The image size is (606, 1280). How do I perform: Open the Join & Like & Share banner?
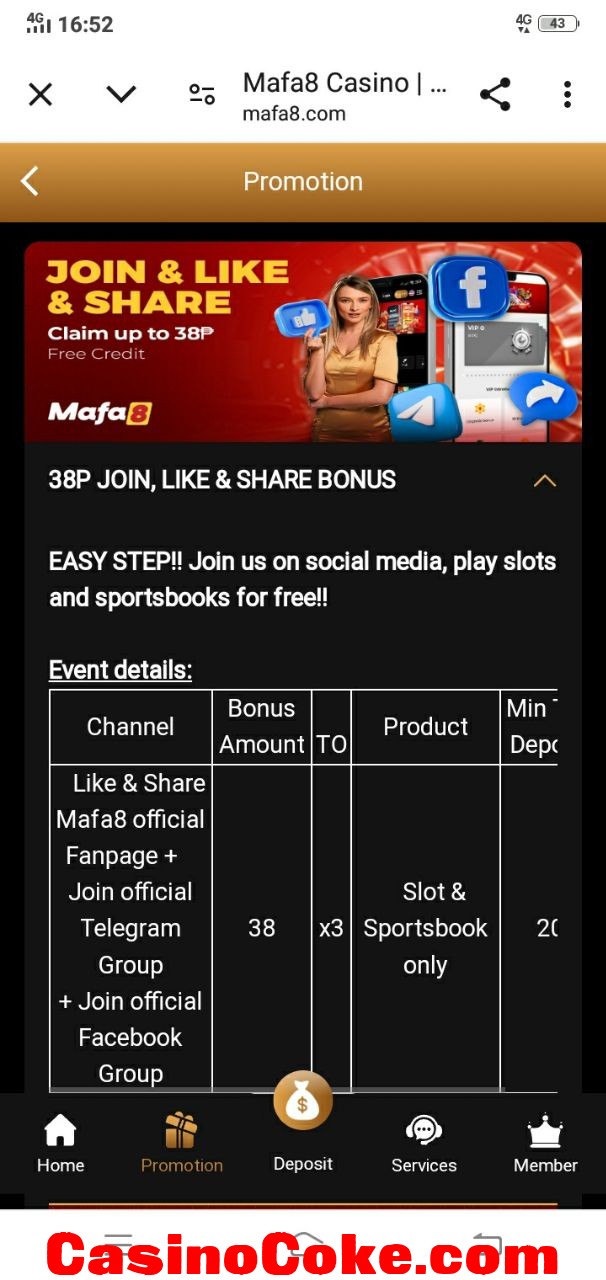point(303,342)
